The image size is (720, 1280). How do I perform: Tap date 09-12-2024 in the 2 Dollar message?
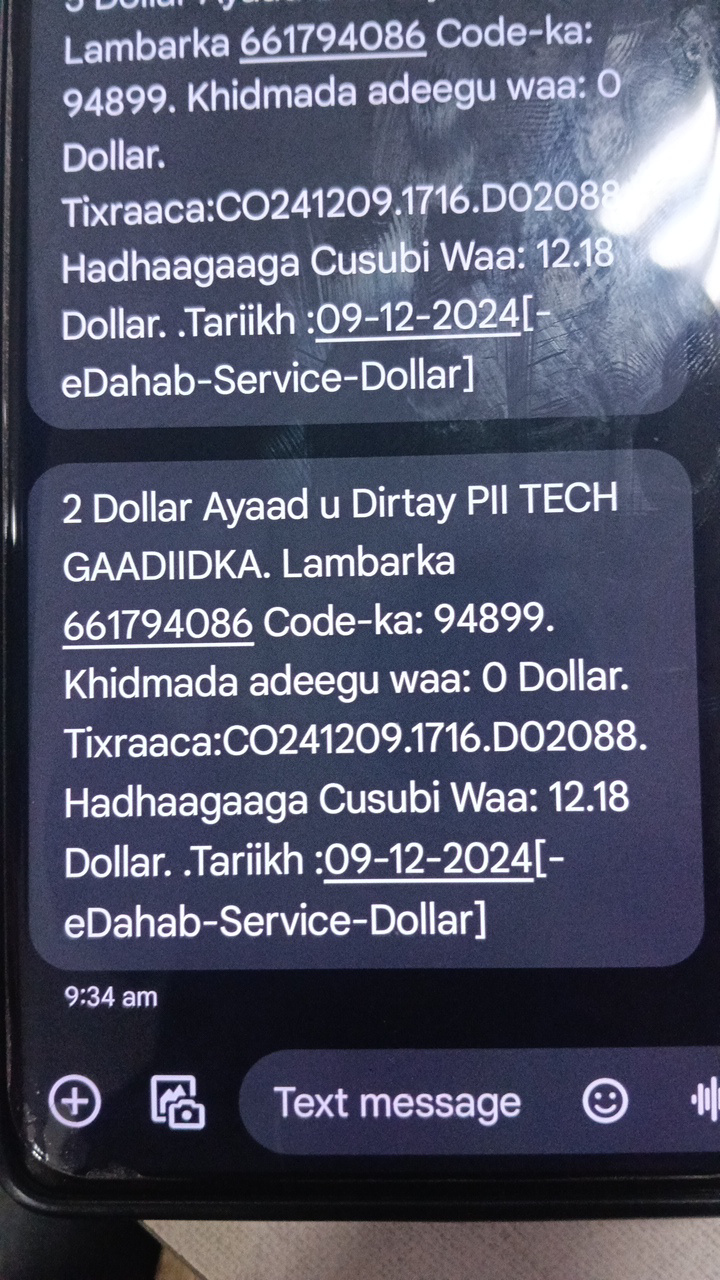coord(429,861)
